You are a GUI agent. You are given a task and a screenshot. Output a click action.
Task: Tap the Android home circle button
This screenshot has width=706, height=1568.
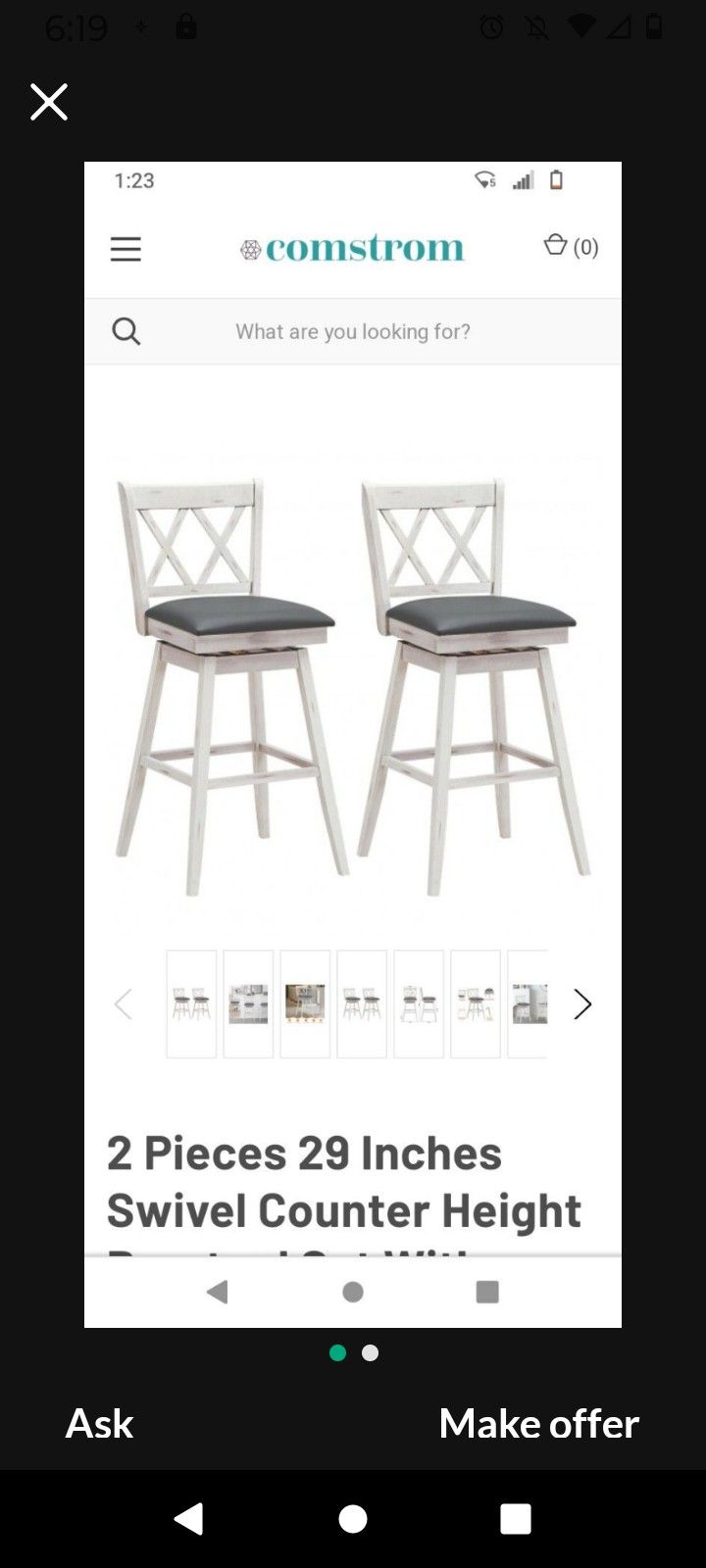tap(352, 1518)
